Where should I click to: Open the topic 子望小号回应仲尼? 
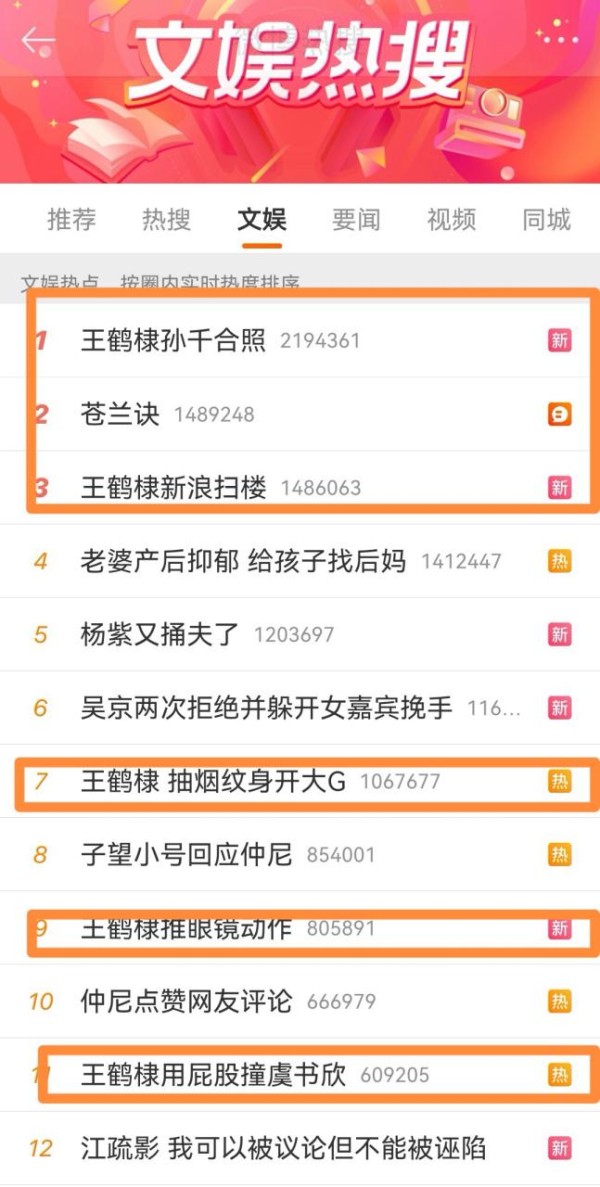186,855
